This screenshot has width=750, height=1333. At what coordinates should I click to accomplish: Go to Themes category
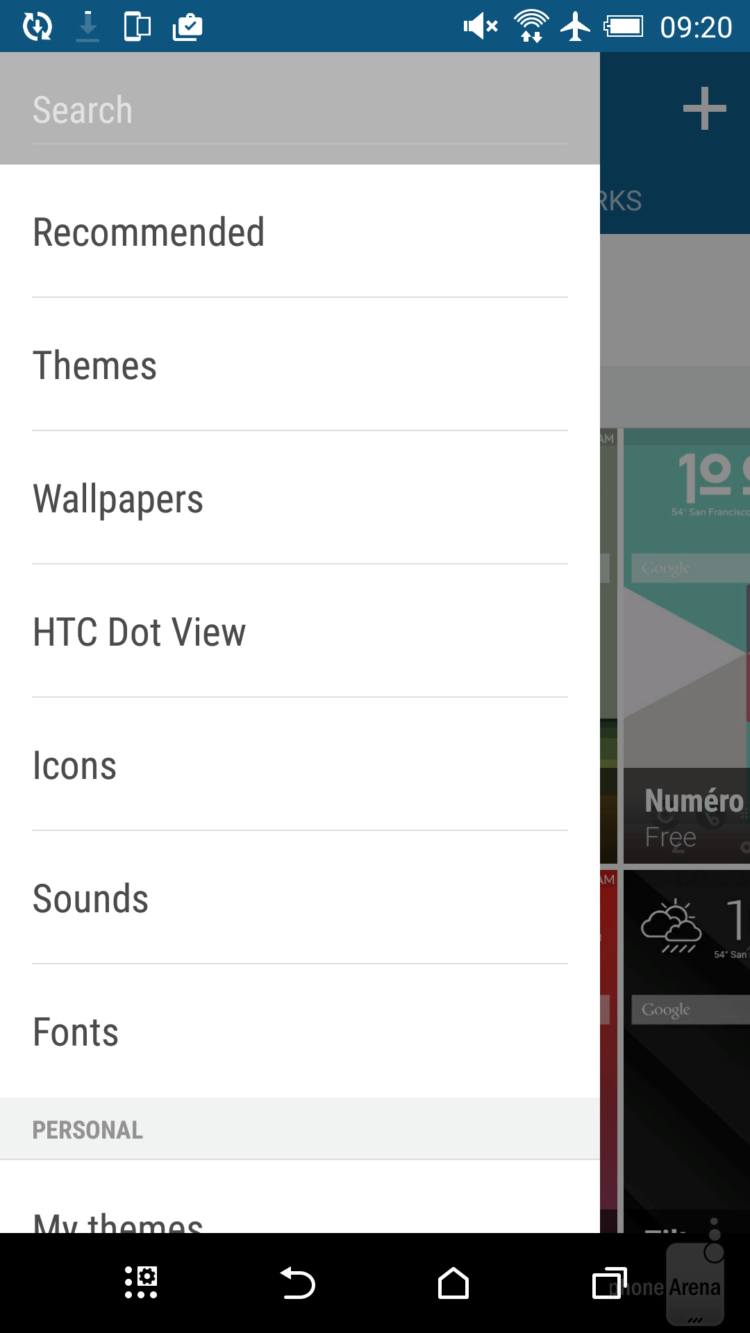tap(300, 365)
